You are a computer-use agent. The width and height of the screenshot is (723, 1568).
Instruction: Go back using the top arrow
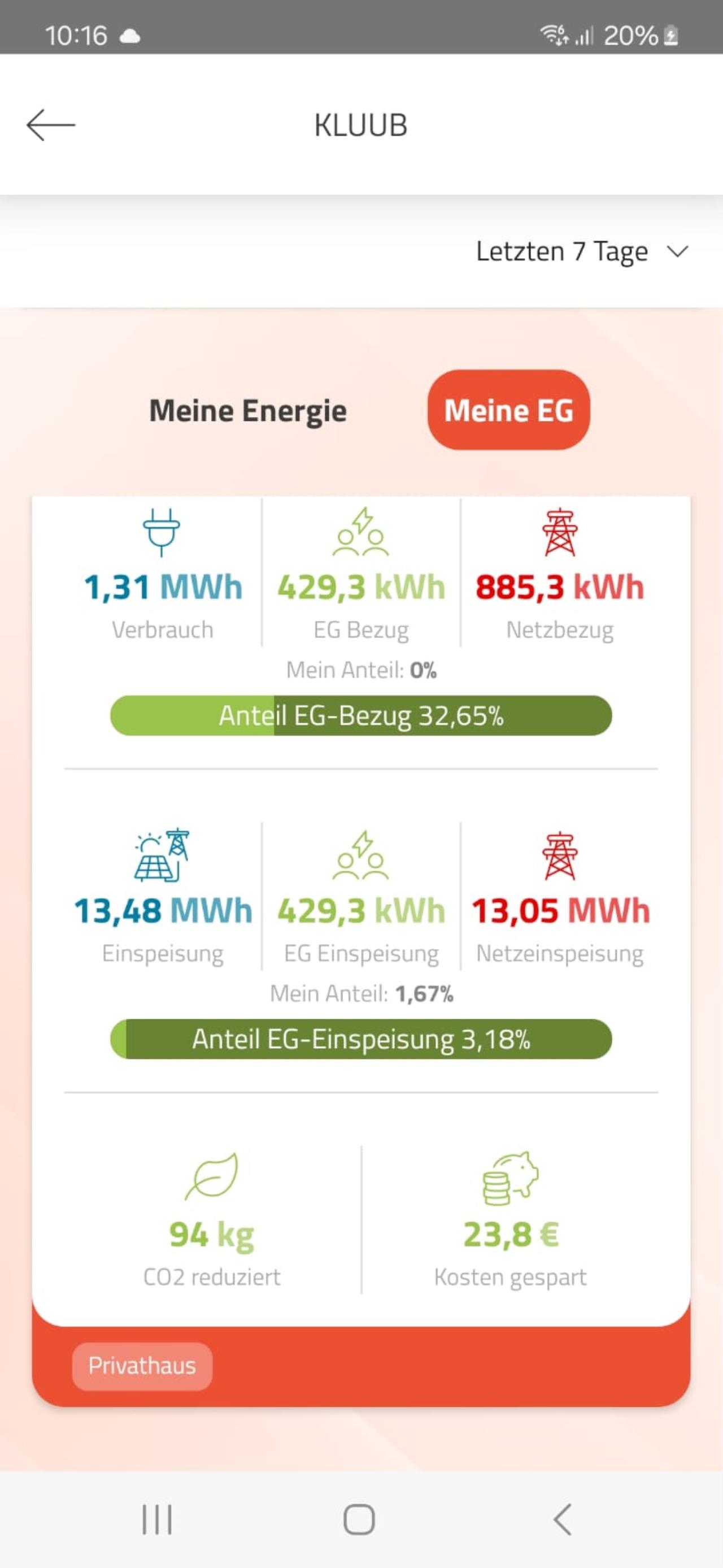[50, 125]
